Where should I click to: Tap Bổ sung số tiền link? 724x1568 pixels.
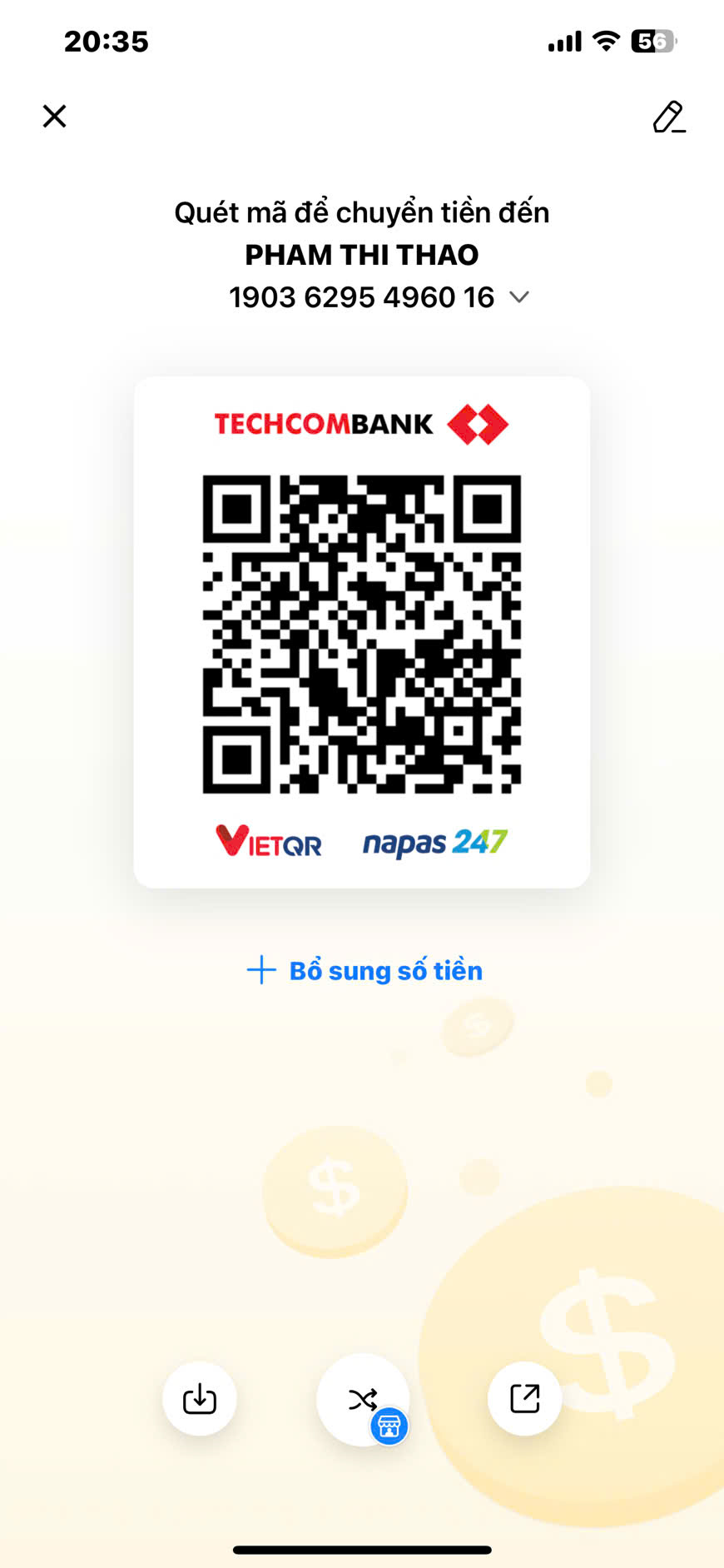click(x=364, y=970)
